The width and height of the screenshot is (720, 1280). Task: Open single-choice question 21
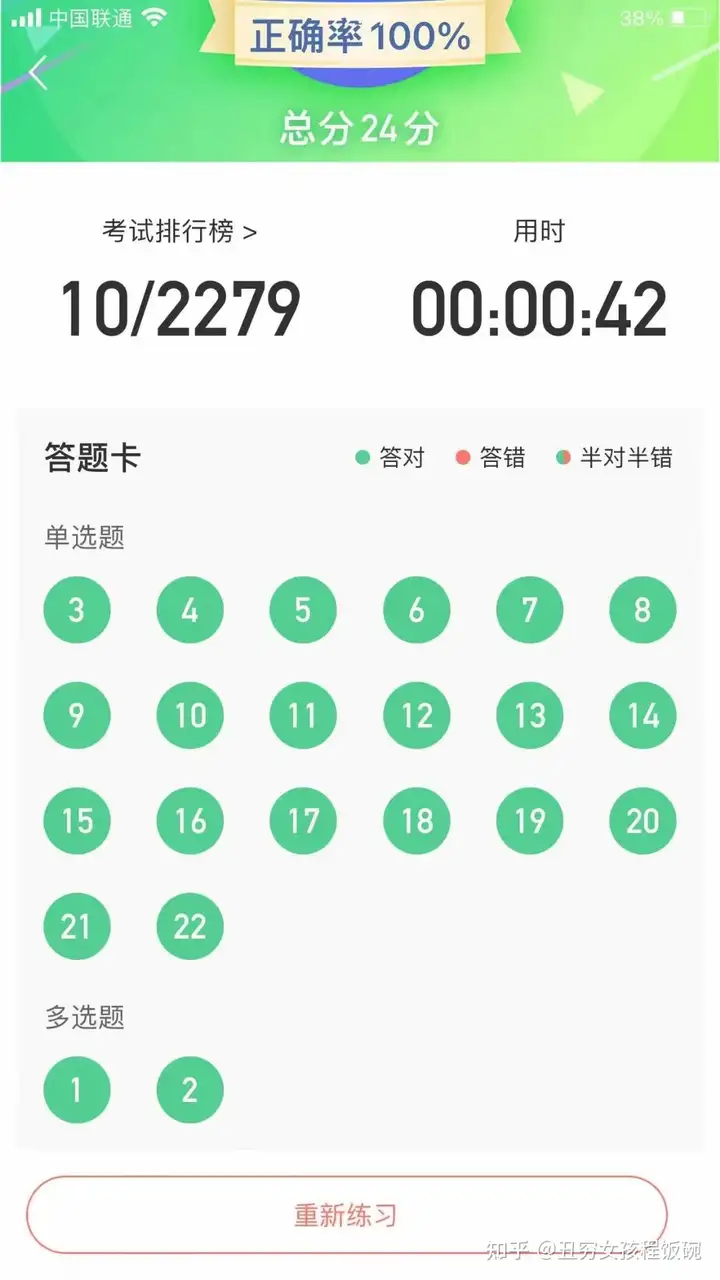click(77, 926)
